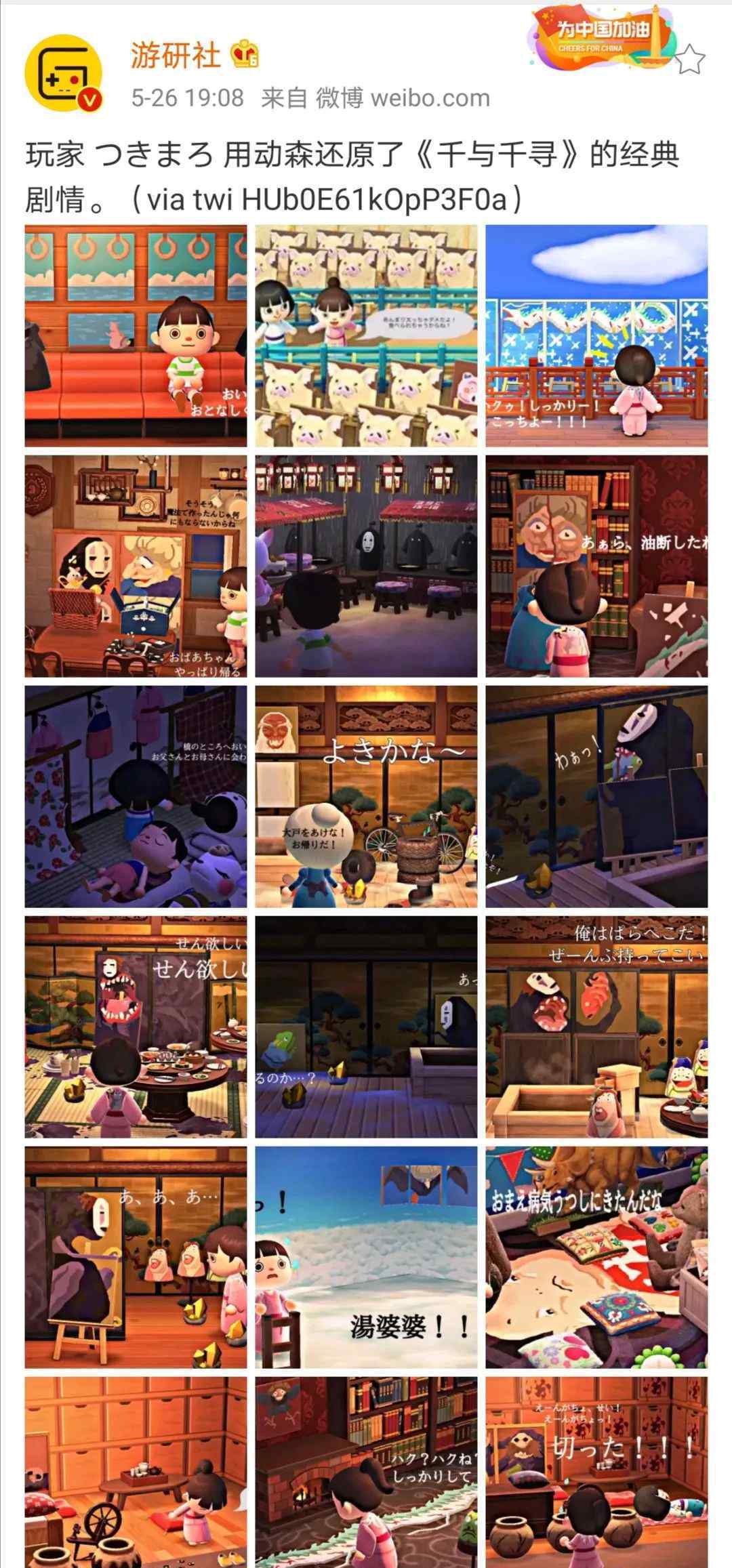Open the train seat scene image
This screenshot has height=1568, width=732.
pyautogui.click(x=136, y=336)
